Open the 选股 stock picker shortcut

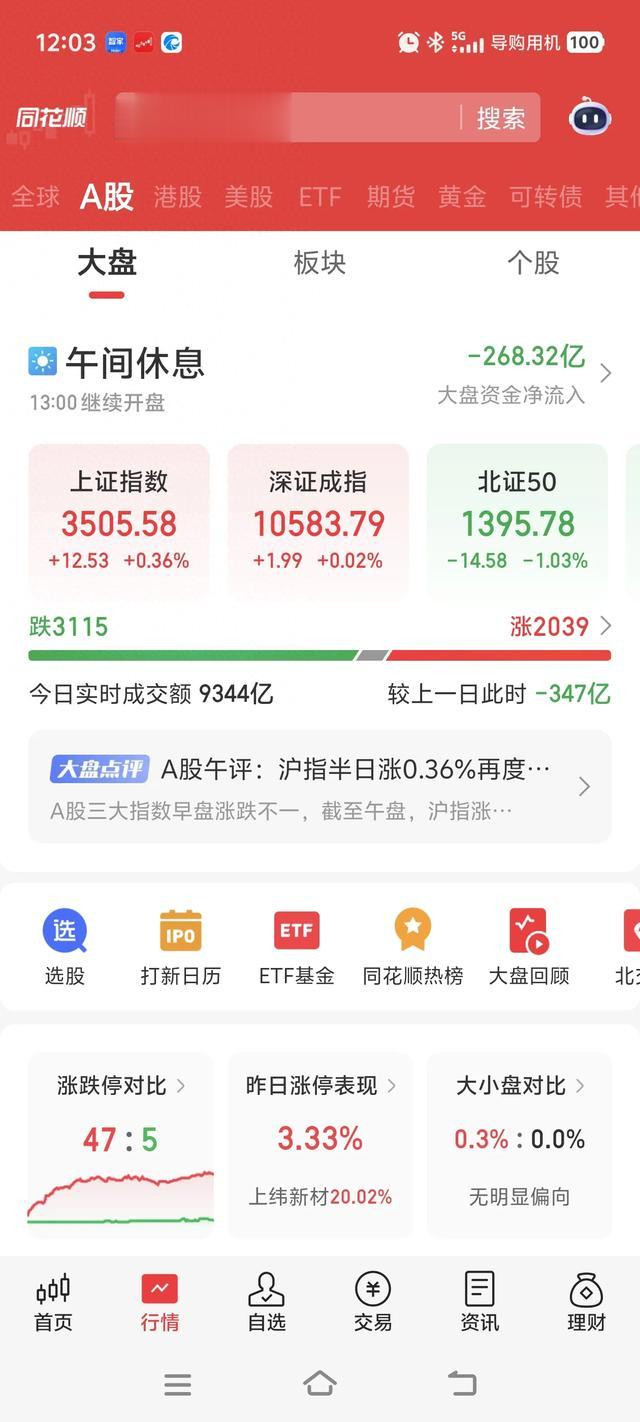tap(65, 947)
